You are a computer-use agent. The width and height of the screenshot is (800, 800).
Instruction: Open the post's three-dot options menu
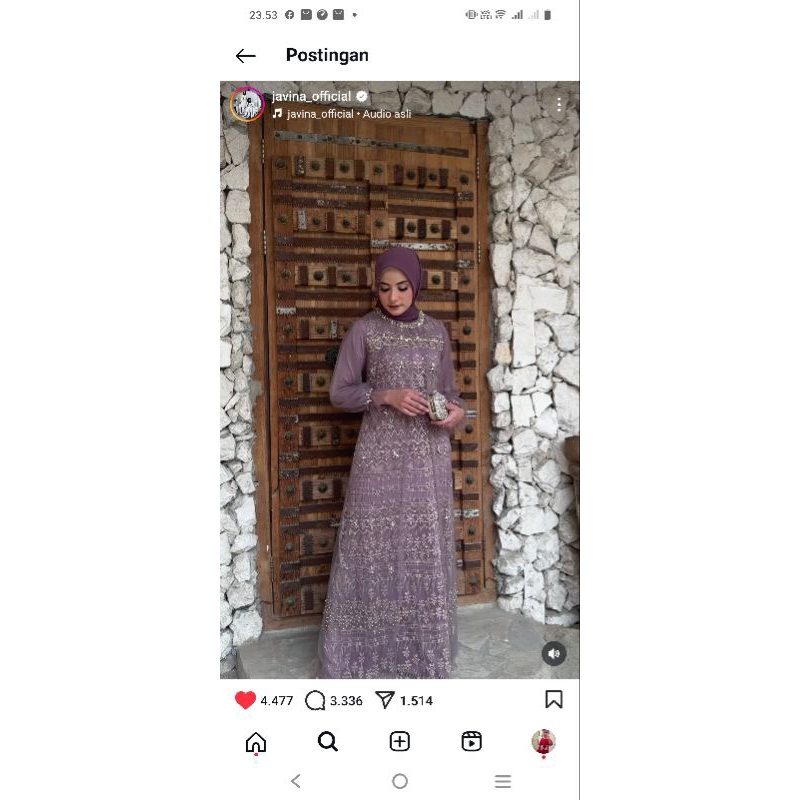tap(558, 104)
